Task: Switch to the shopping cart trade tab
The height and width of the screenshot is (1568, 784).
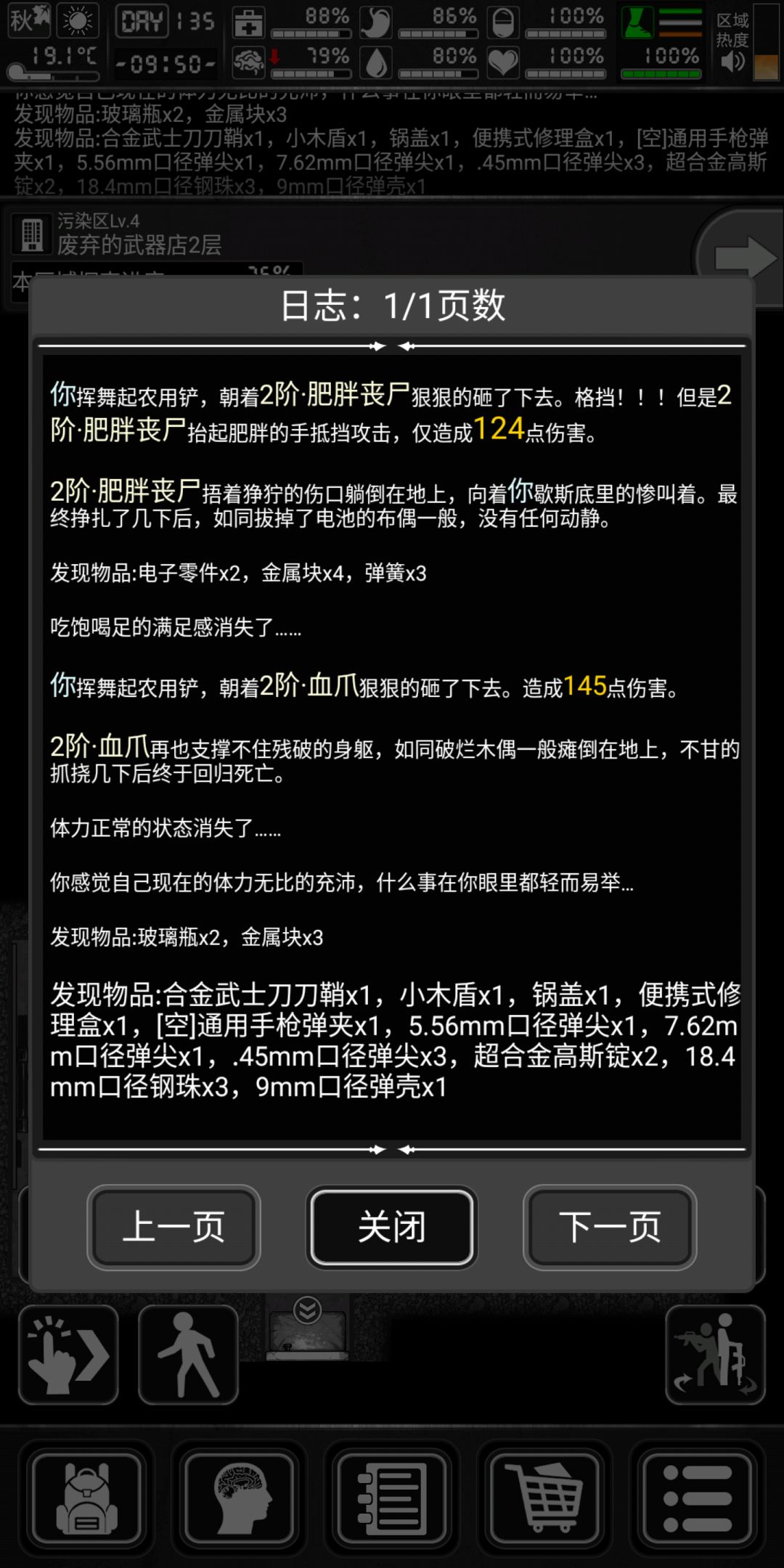Action: 546,1499
